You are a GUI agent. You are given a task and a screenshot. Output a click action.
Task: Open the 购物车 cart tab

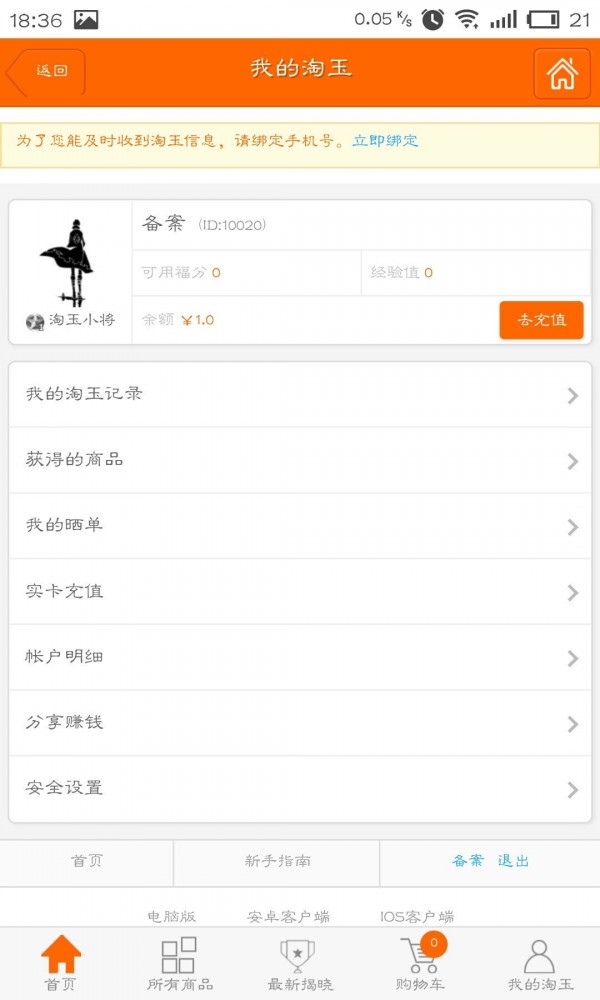point(420,964)
